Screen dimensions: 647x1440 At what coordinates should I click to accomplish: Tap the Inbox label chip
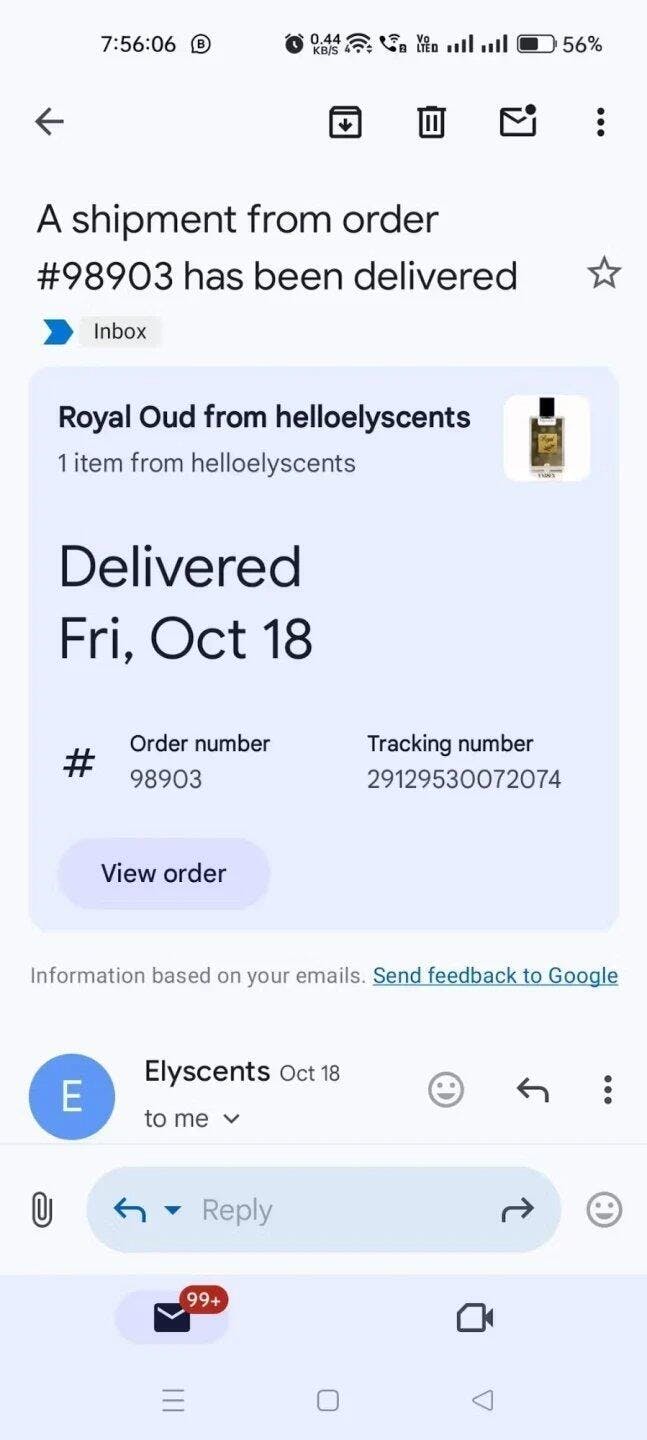point(119,331)
